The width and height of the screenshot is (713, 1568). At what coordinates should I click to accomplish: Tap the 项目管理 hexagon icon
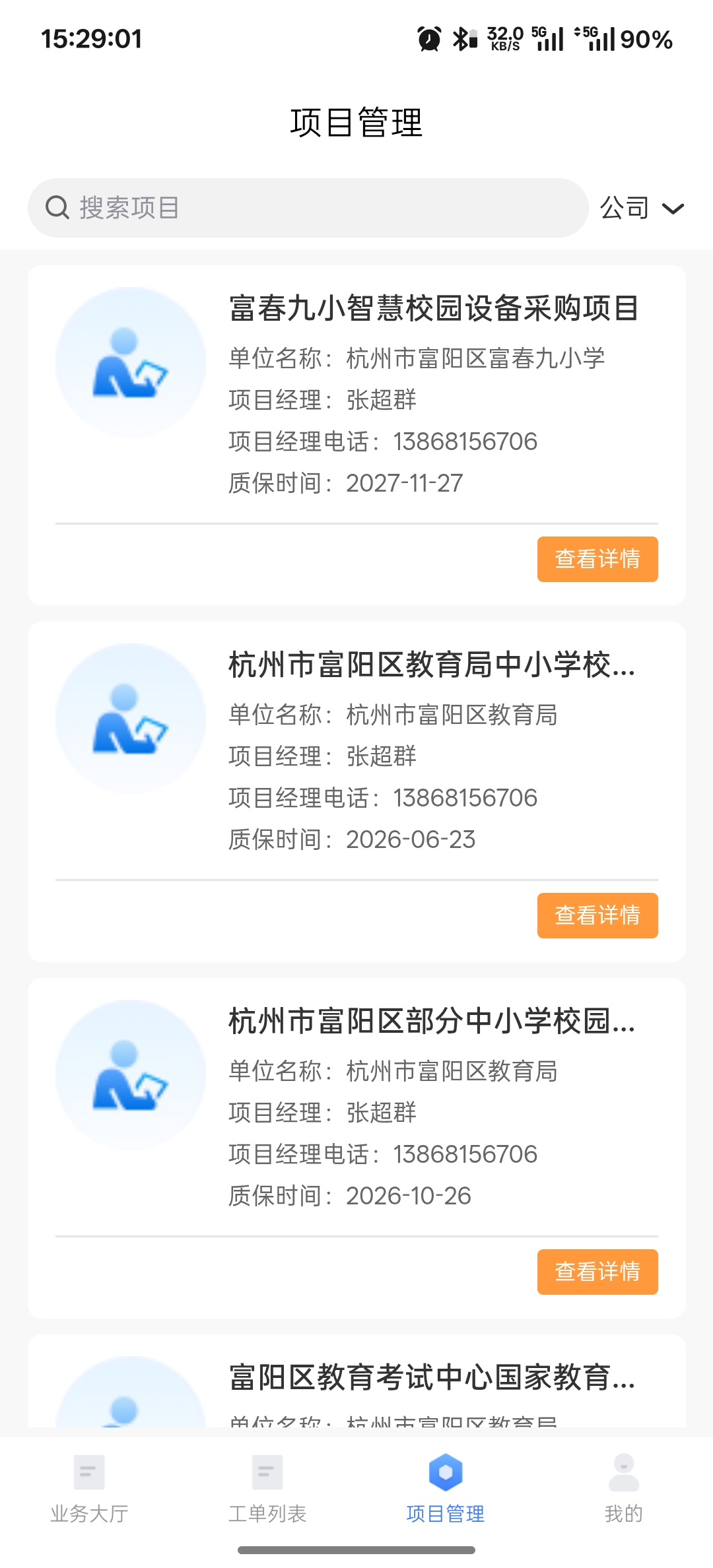coord(445,1473)
